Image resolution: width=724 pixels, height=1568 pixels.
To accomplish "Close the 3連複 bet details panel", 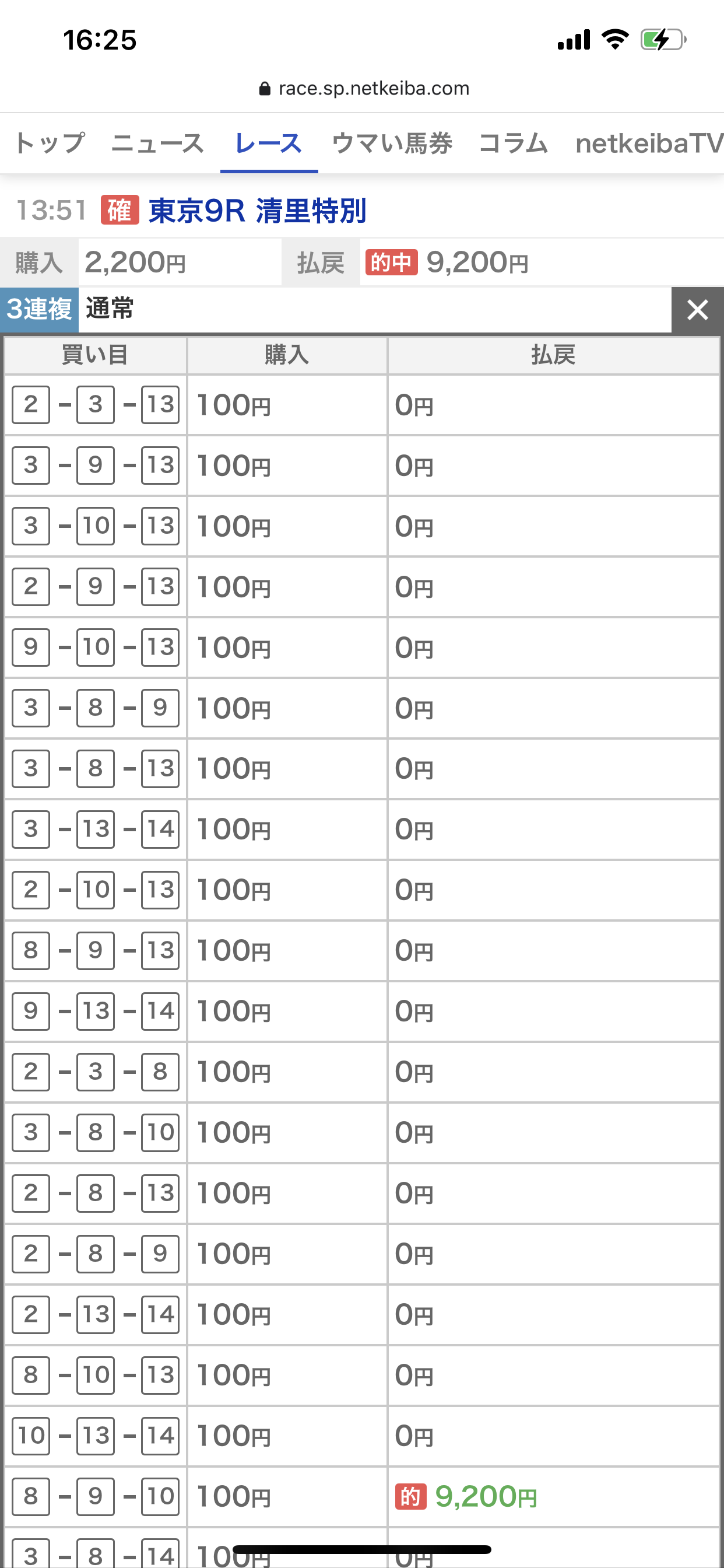I will (x=697, y=310).
